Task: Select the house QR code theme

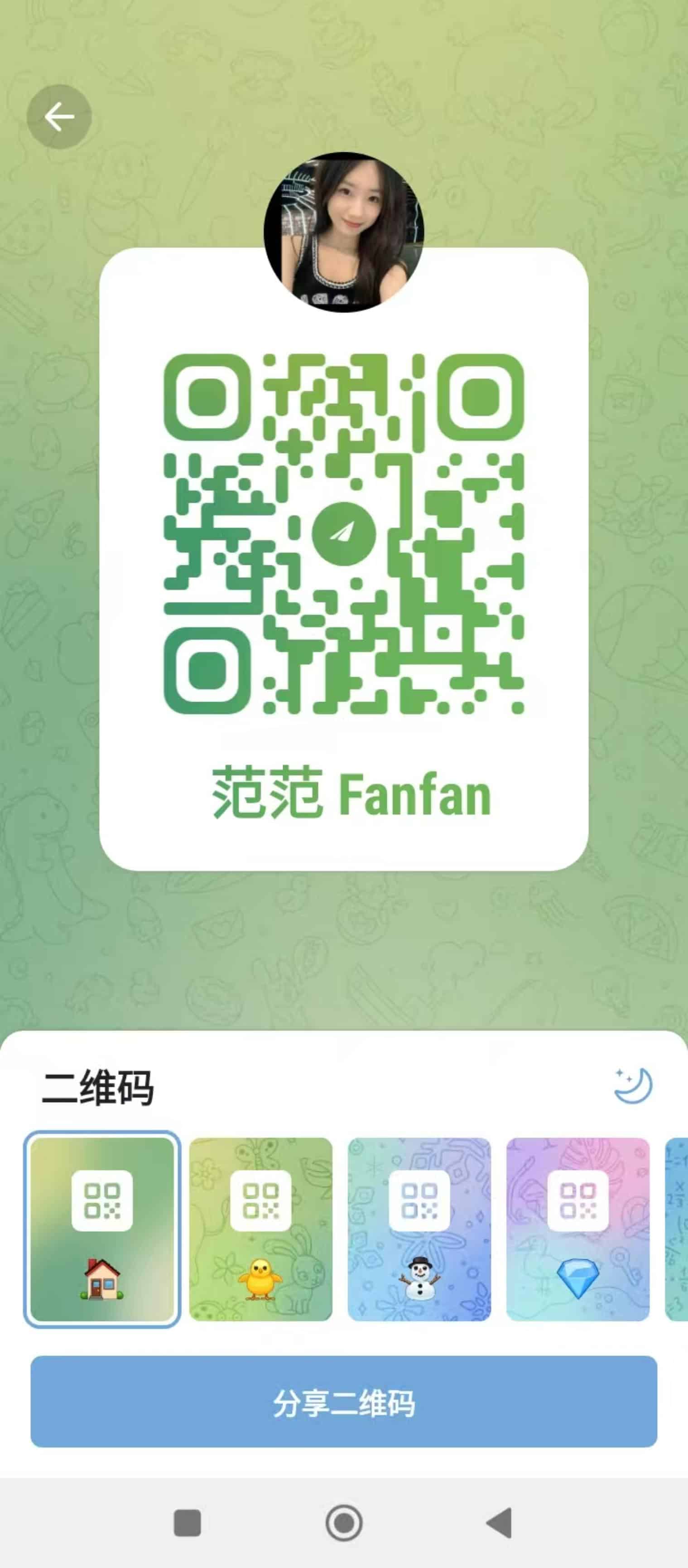Action: [x=102, y=1229]
